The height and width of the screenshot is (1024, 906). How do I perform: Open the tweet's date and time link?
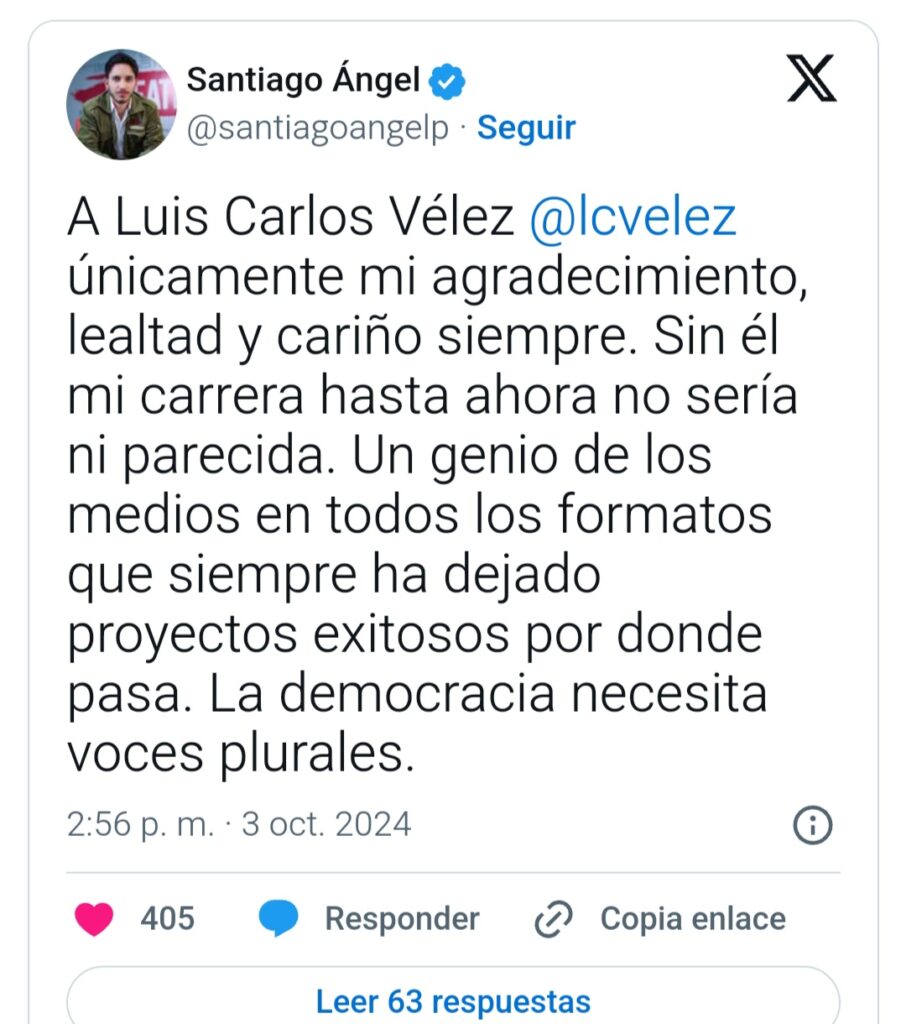tap(239, 824)
